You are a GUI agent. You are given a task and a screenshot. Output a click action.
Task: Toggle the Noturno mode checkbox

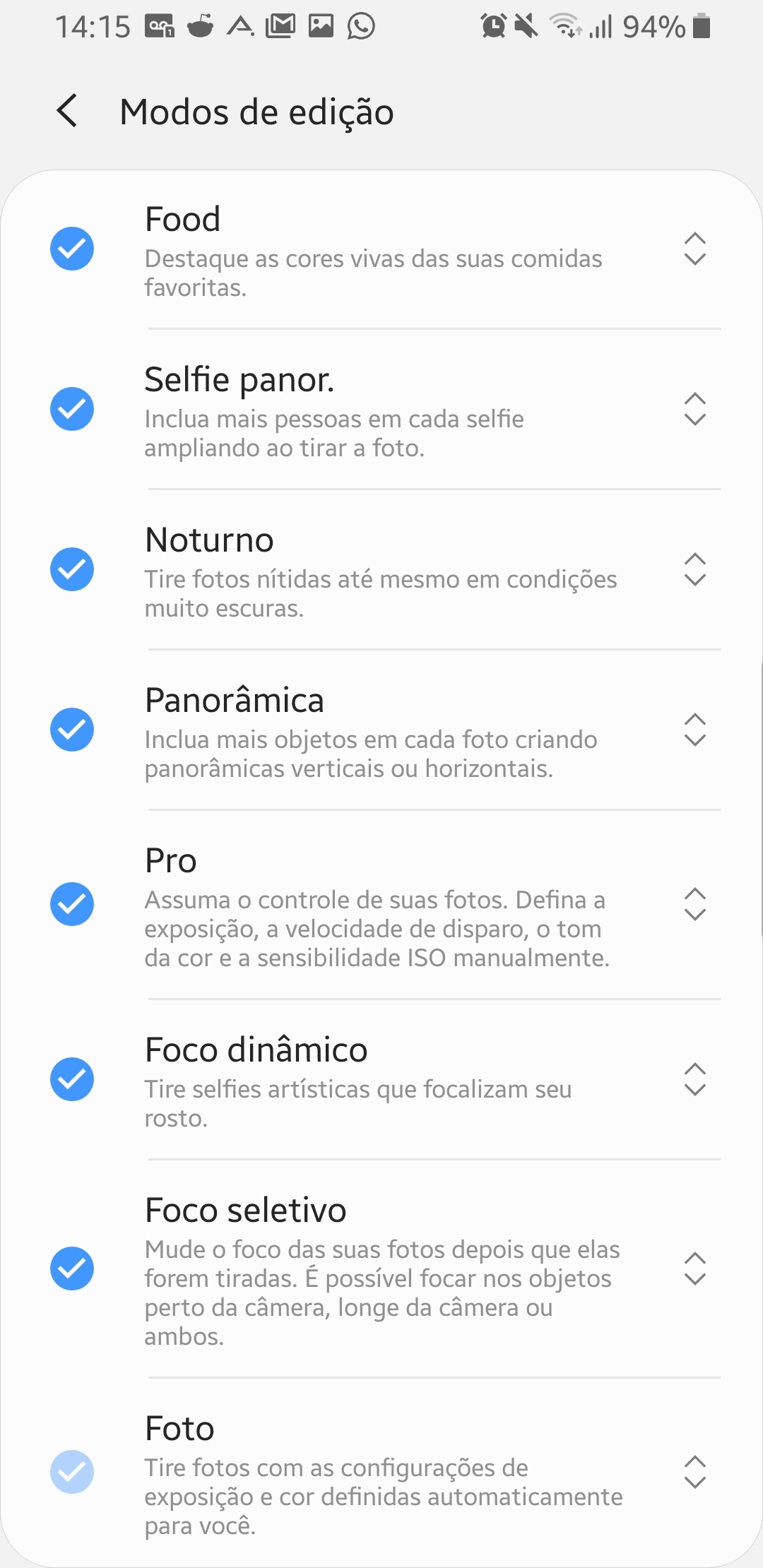pos(72,569)
